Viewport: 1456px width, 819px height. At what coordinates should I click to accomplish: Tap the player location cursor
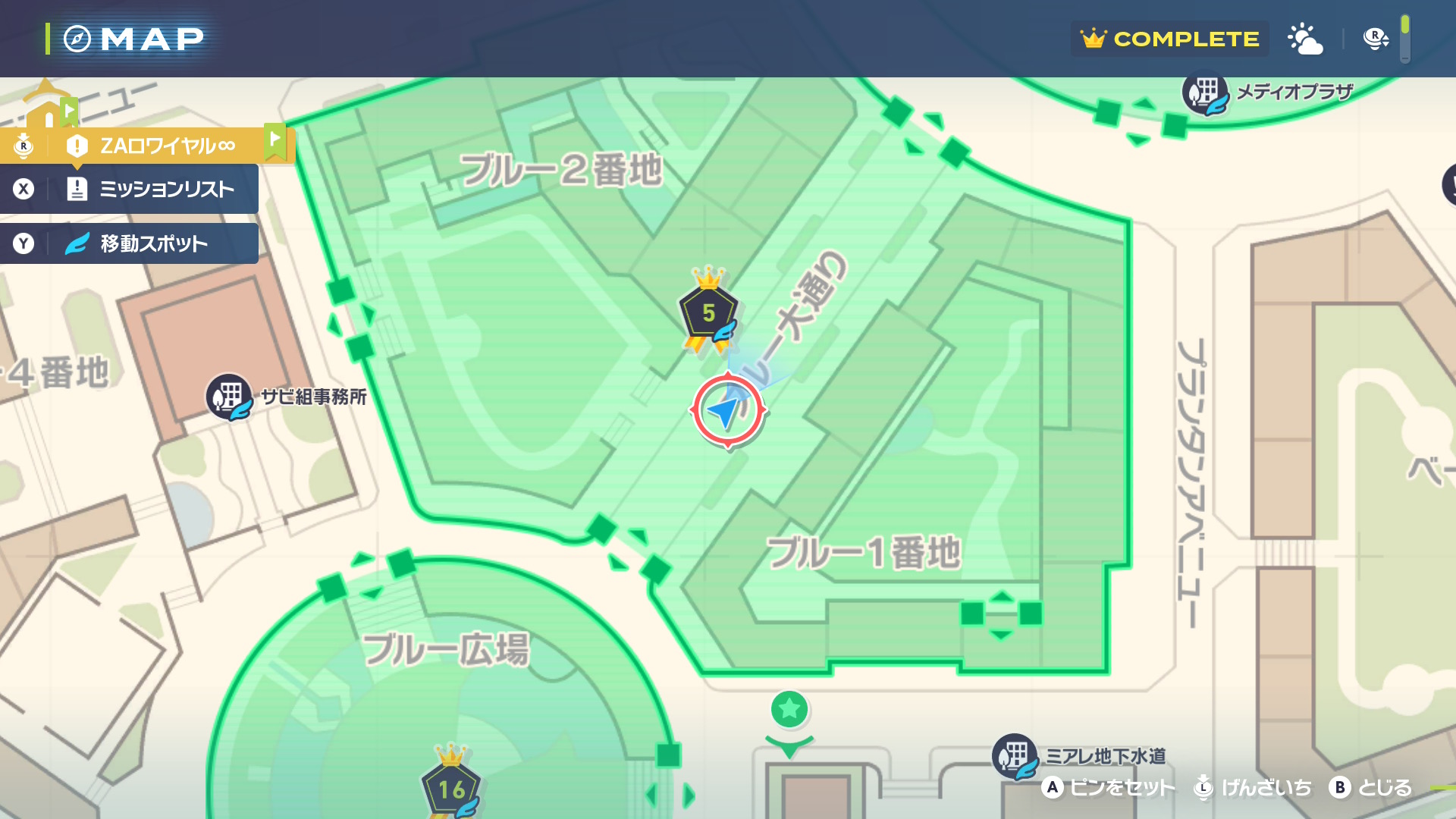tap(727, 410)
